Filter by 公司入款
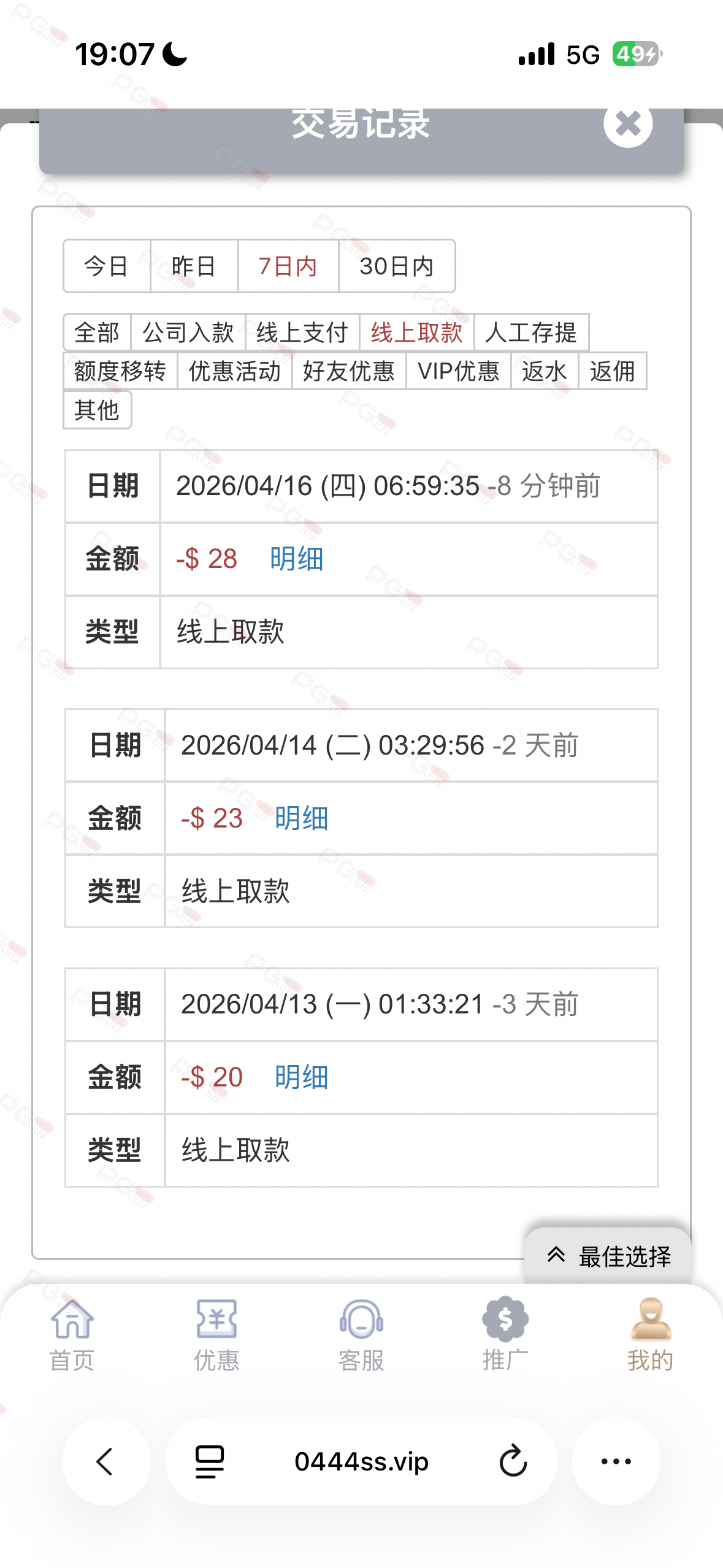The height and width of the screenshot is (1568, 723). [x=188, y=332]
